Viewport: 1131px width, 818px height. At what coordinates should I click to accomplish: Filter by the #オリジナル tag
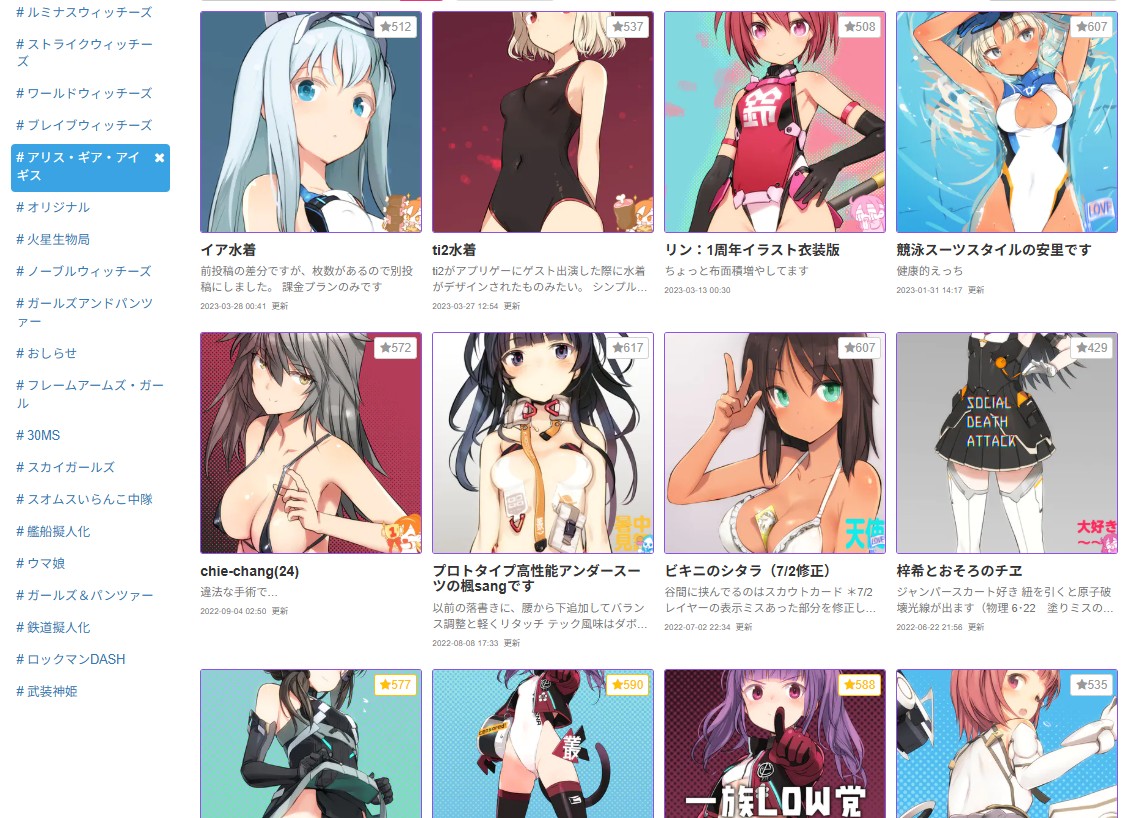click(53, 207)
